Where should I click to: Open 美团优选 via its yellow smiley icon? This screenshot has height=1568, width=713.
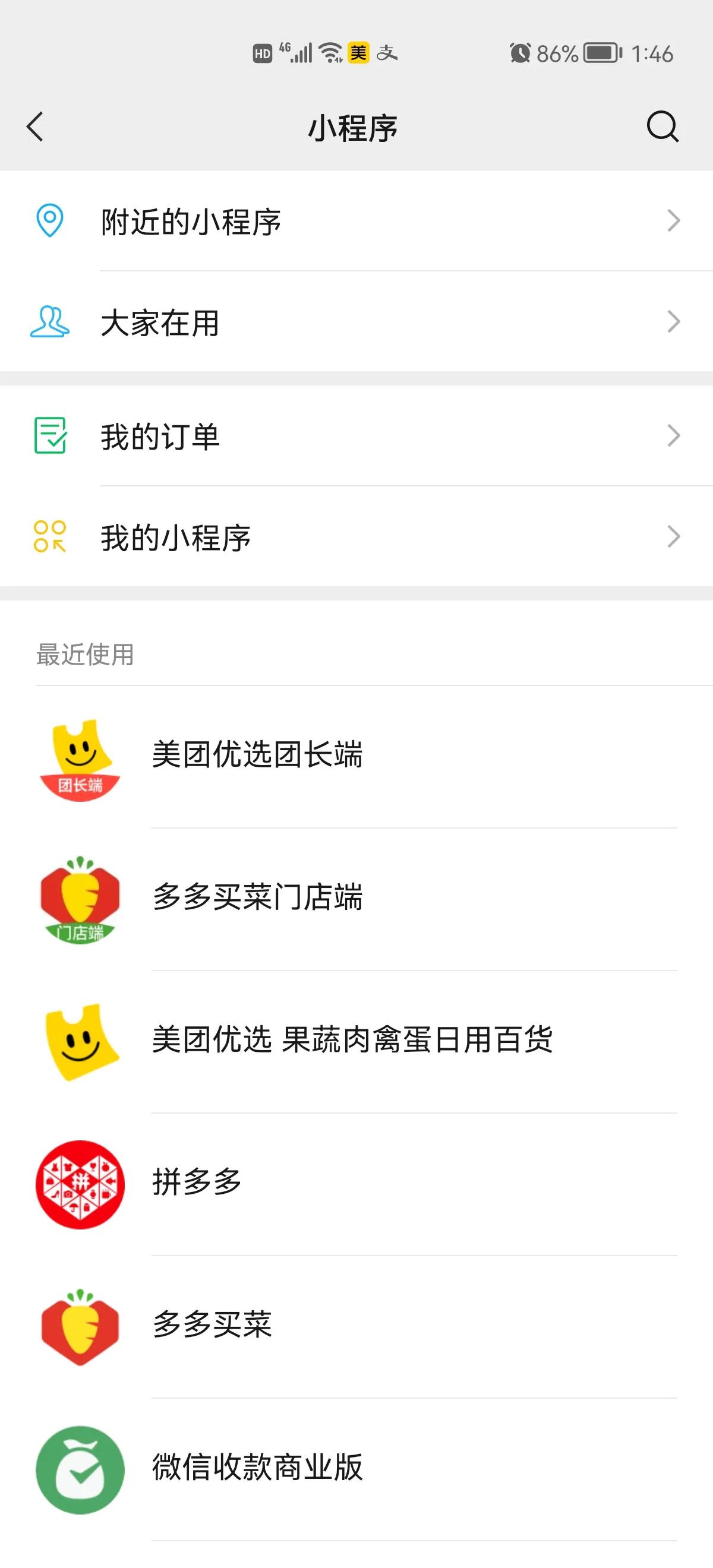pyautogui.click(x=79, y=1042)
